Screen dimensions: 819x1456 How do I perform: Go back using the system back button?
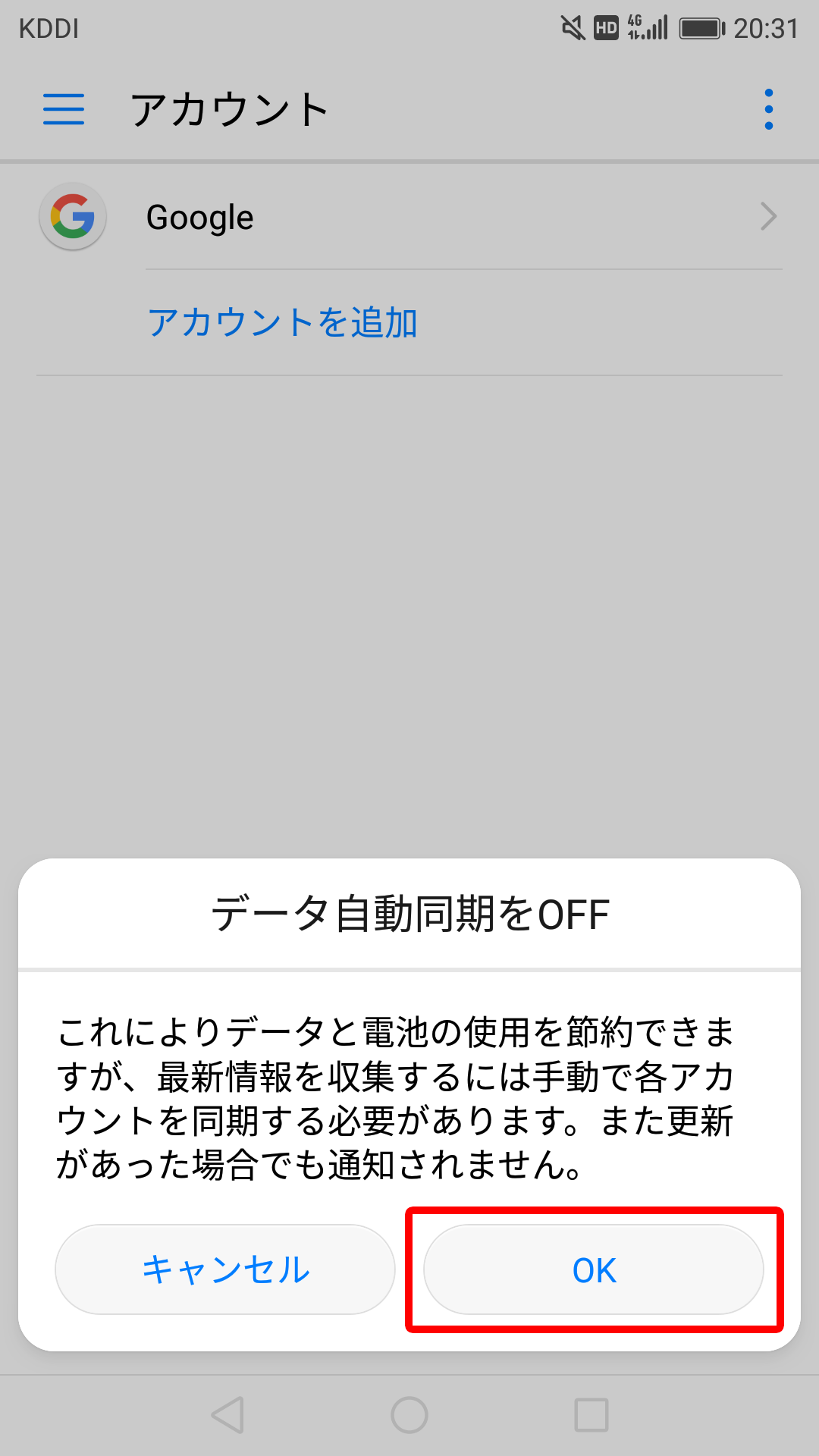click(227, 1415)
